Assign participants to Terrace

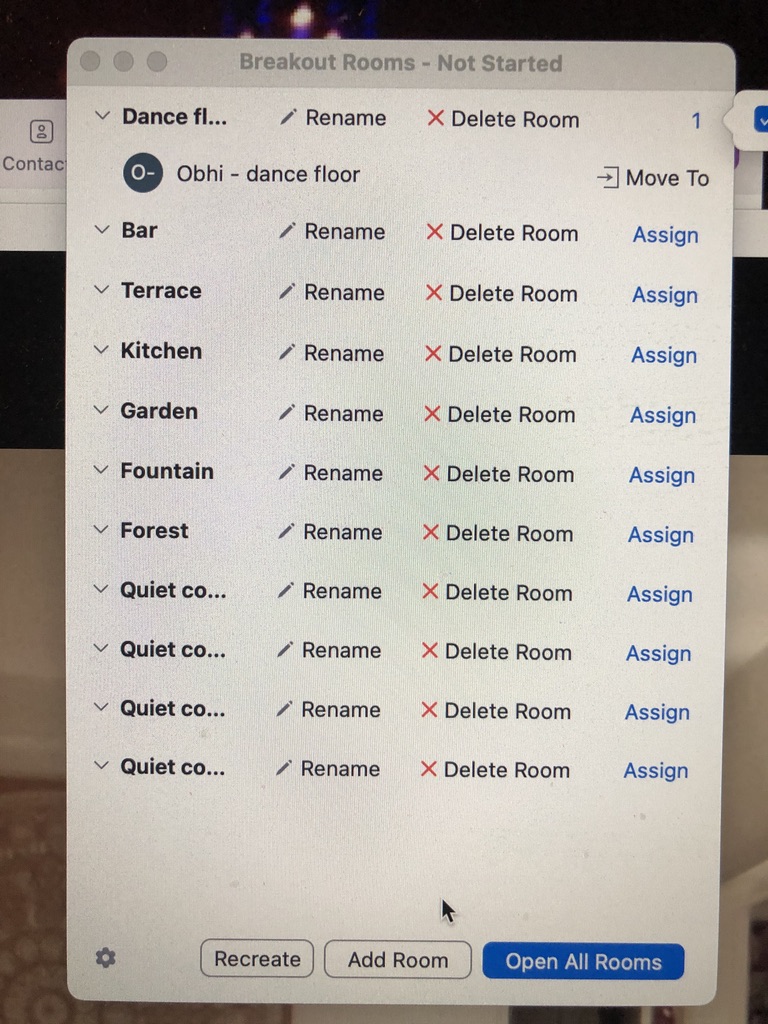(x=664, y=295)
